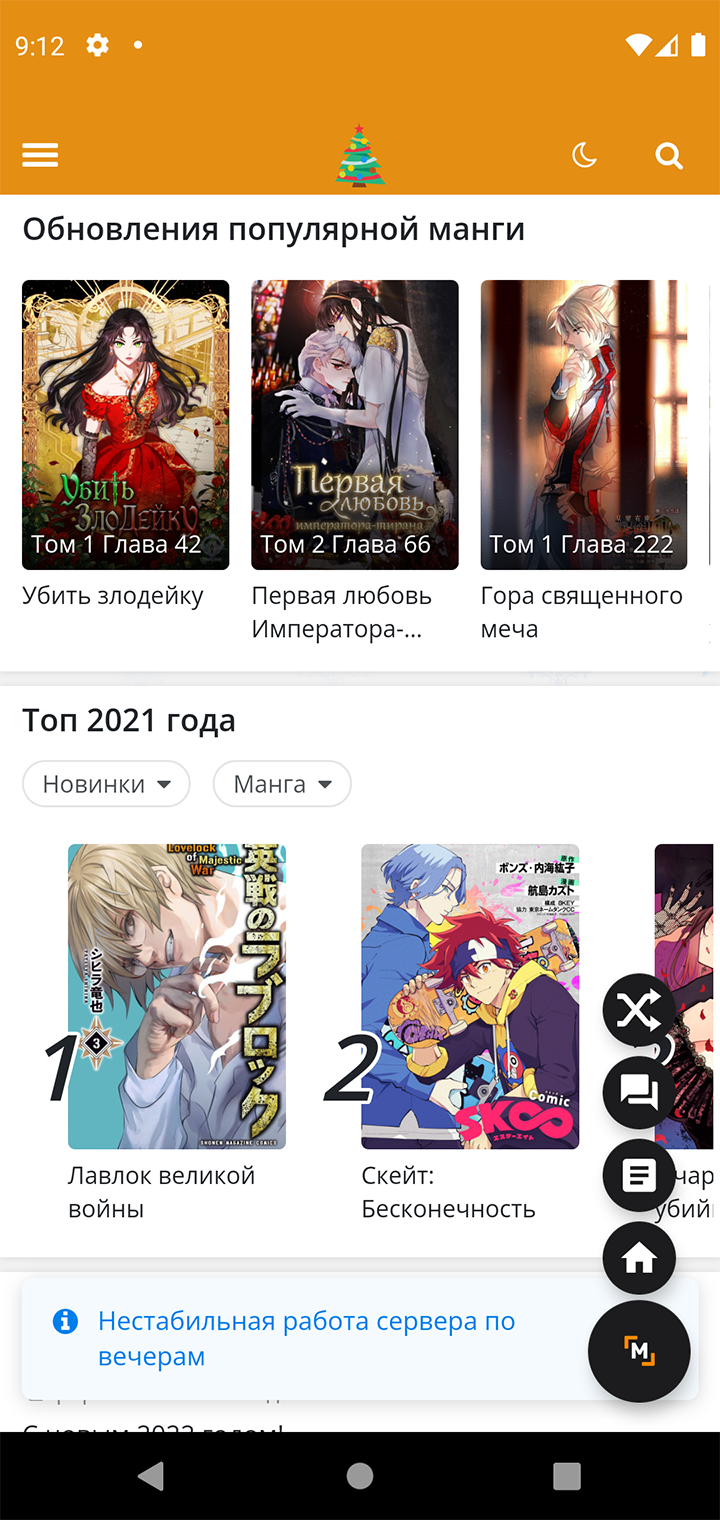The width and height of the screenshot is (720, 1520).
Task: Go to the site home floating button
Action: 639,1258
